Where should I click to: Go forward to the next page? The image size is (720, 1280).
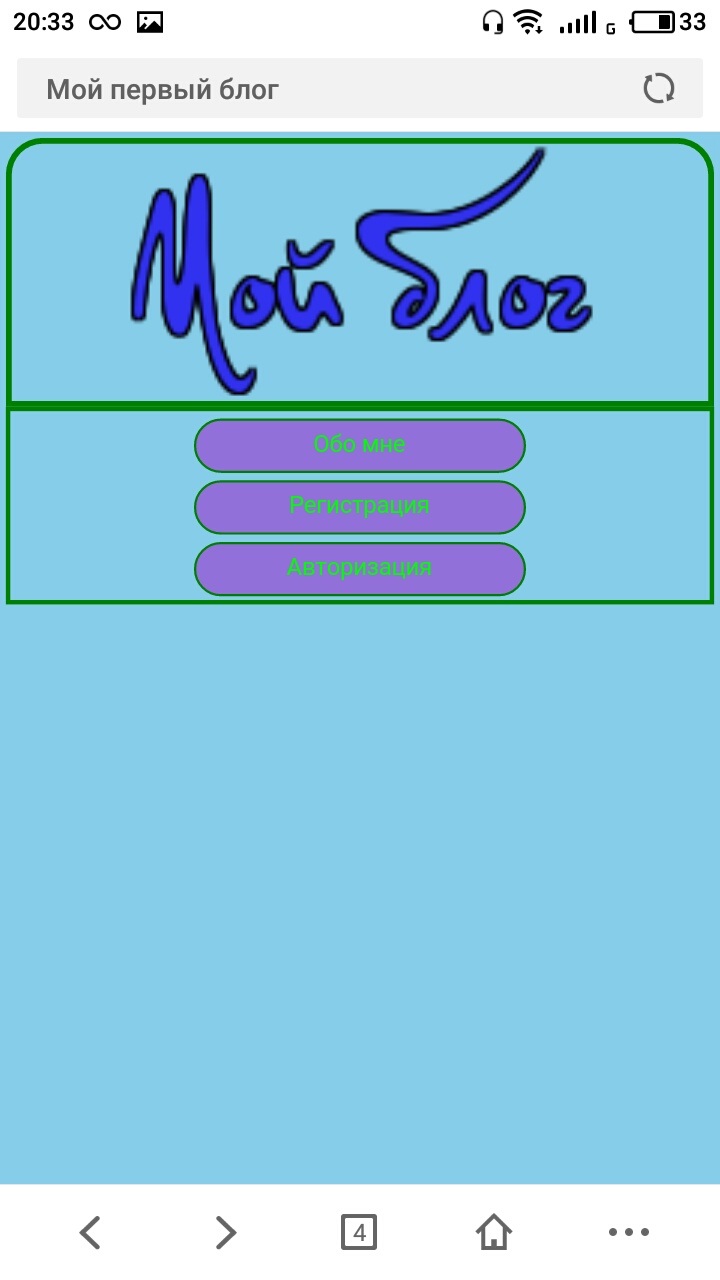[x=226, y=1232]
